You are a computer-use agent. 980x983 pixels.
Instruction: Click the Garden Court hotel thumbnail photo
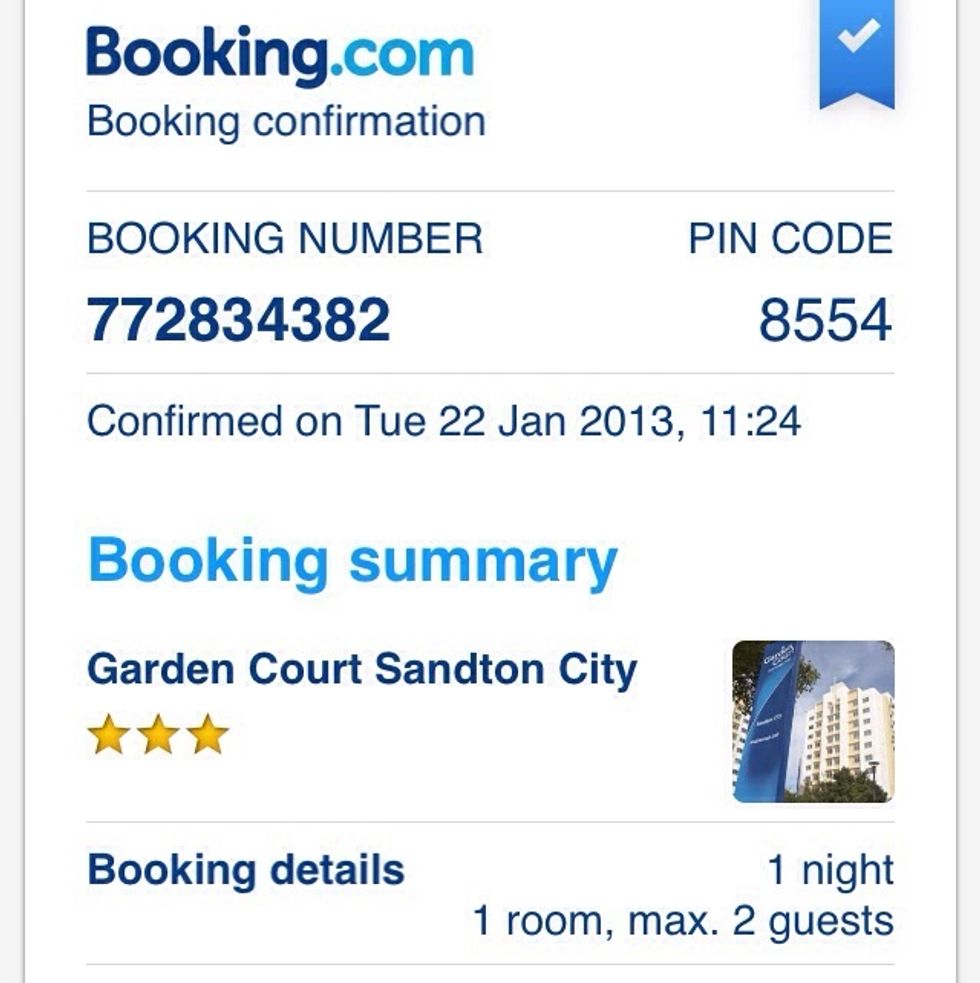click(811, 720)
